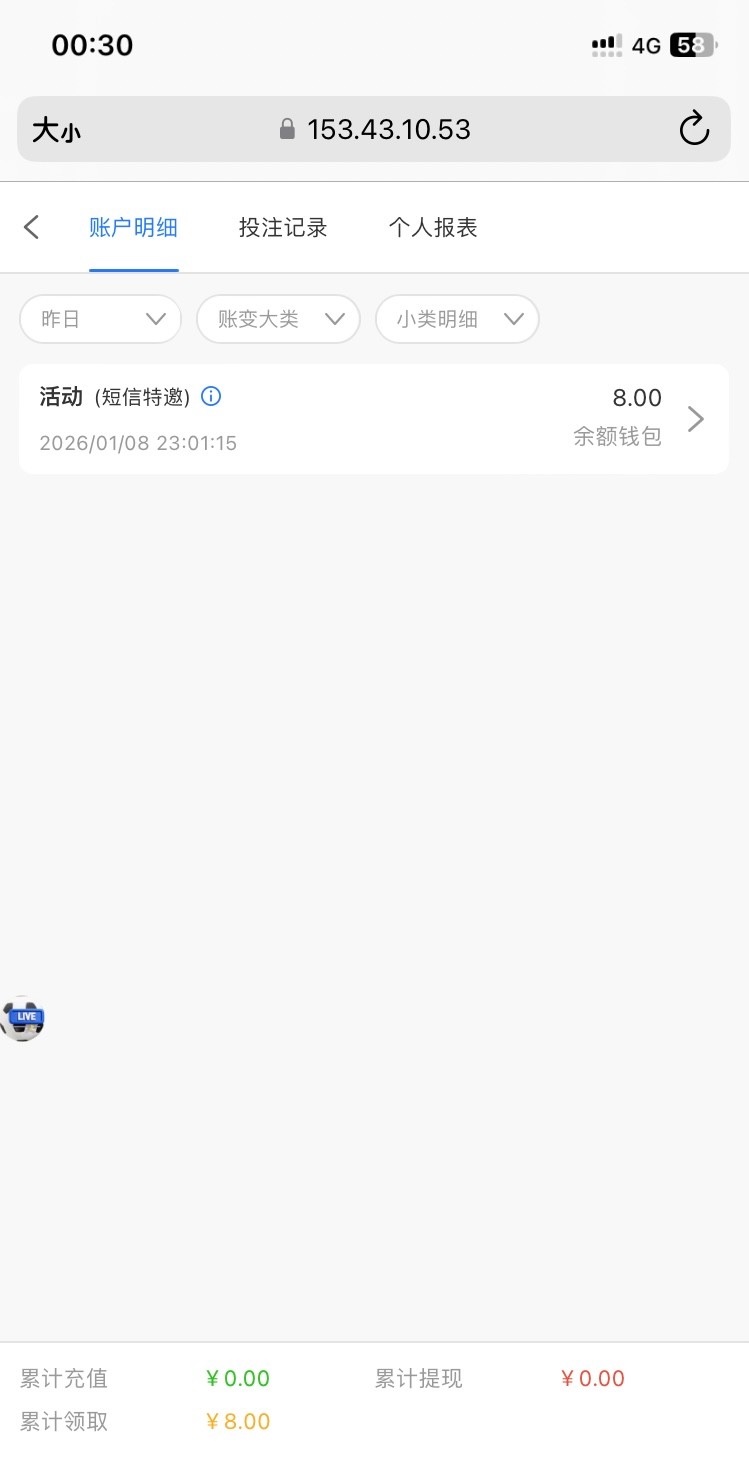Expand the 昨日 date dropdown

(x=100, y=319)
